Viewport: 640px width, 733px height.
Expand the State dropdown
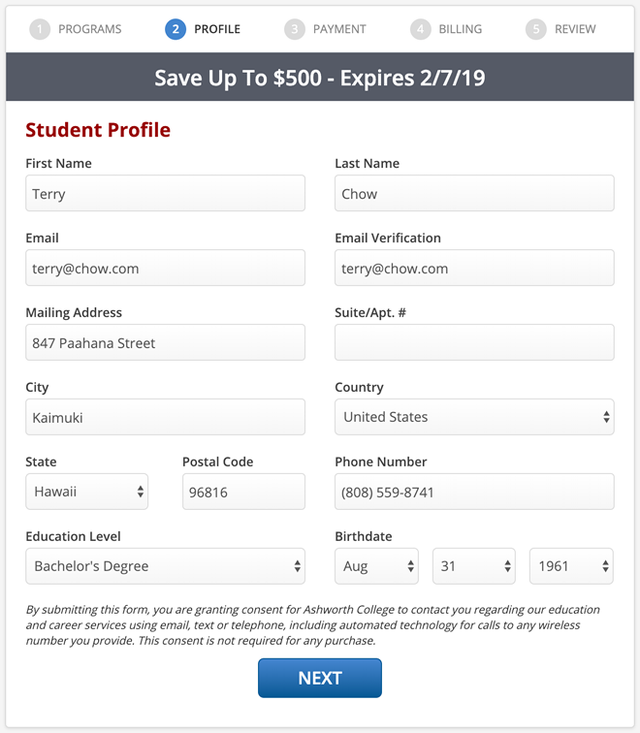coord(87,492)
